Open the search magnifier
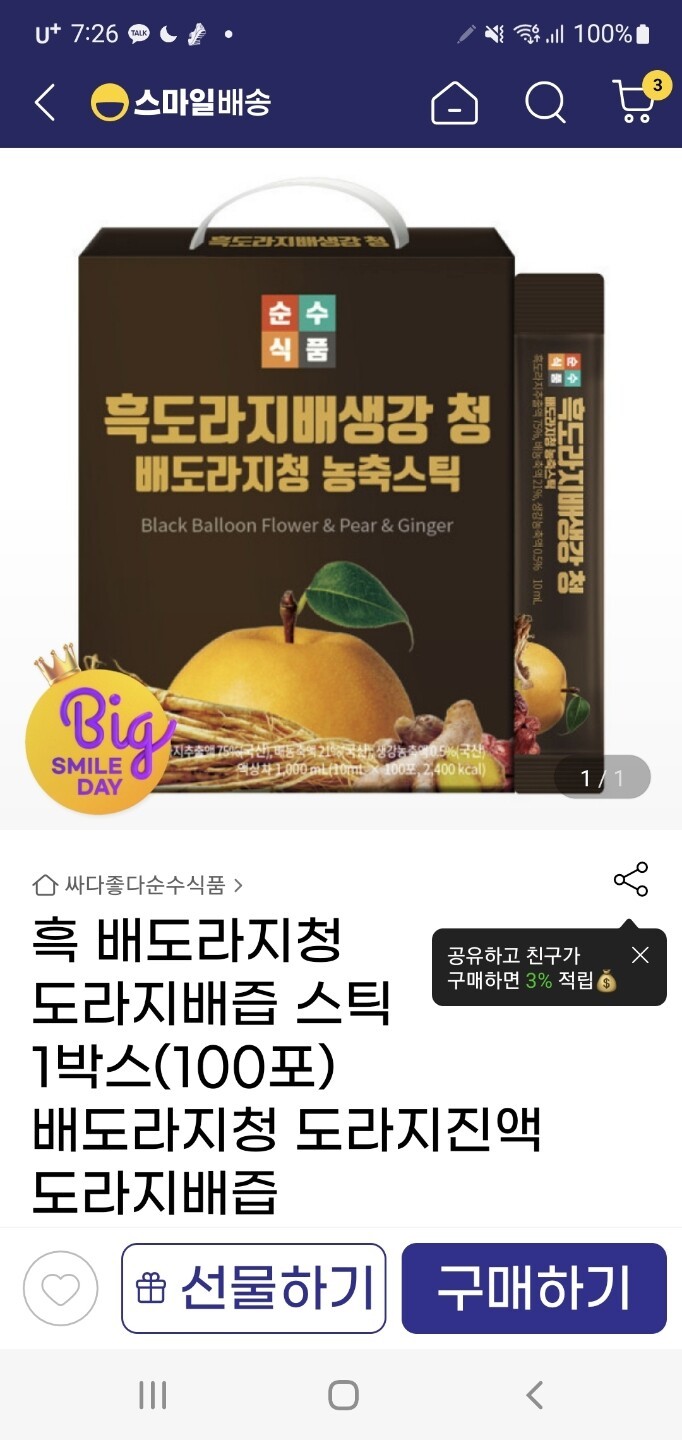Screen dimensions: 682x1440 point(545,103)
